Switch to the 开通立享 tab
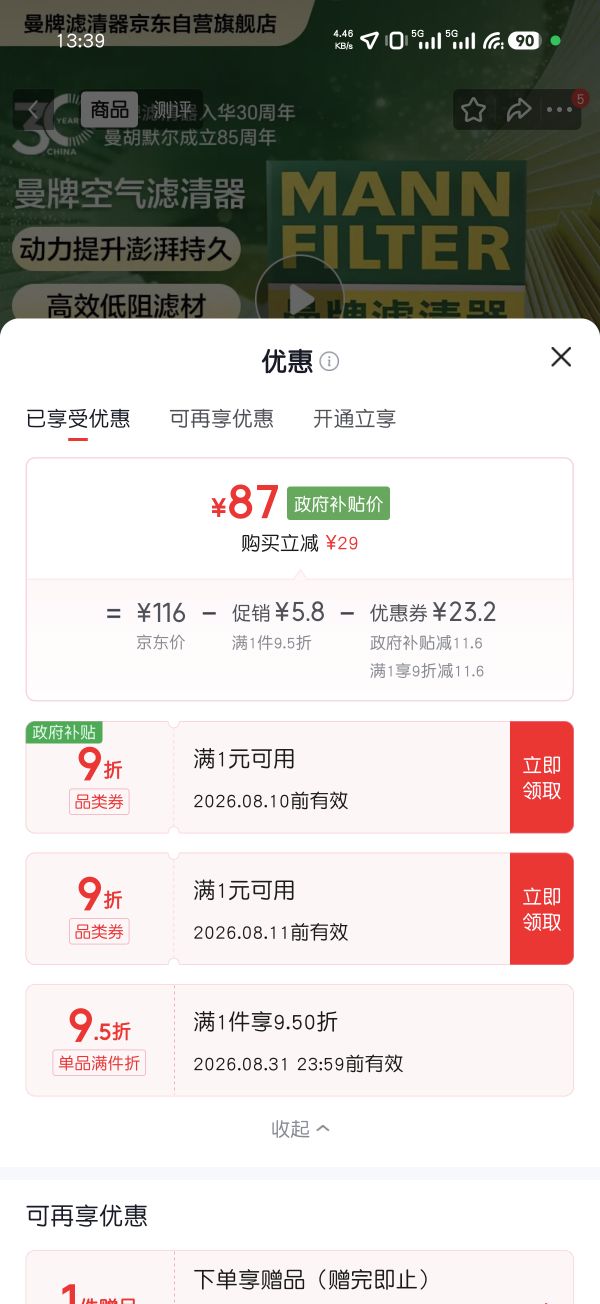 click(355, 419)
